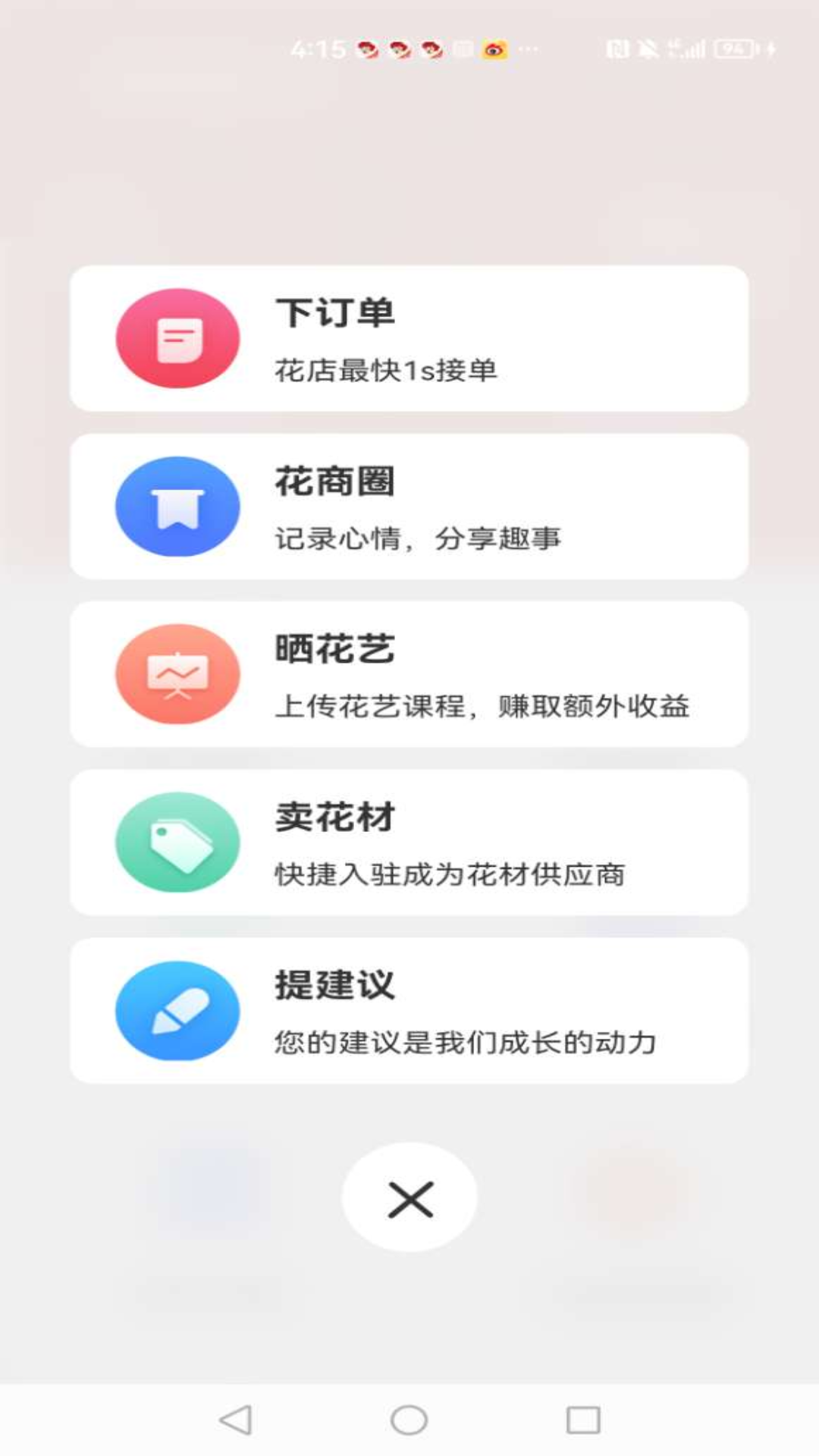819x1456 pixels.
Task: Tap the blue pen icon for 提建议
Action: 177,1010
